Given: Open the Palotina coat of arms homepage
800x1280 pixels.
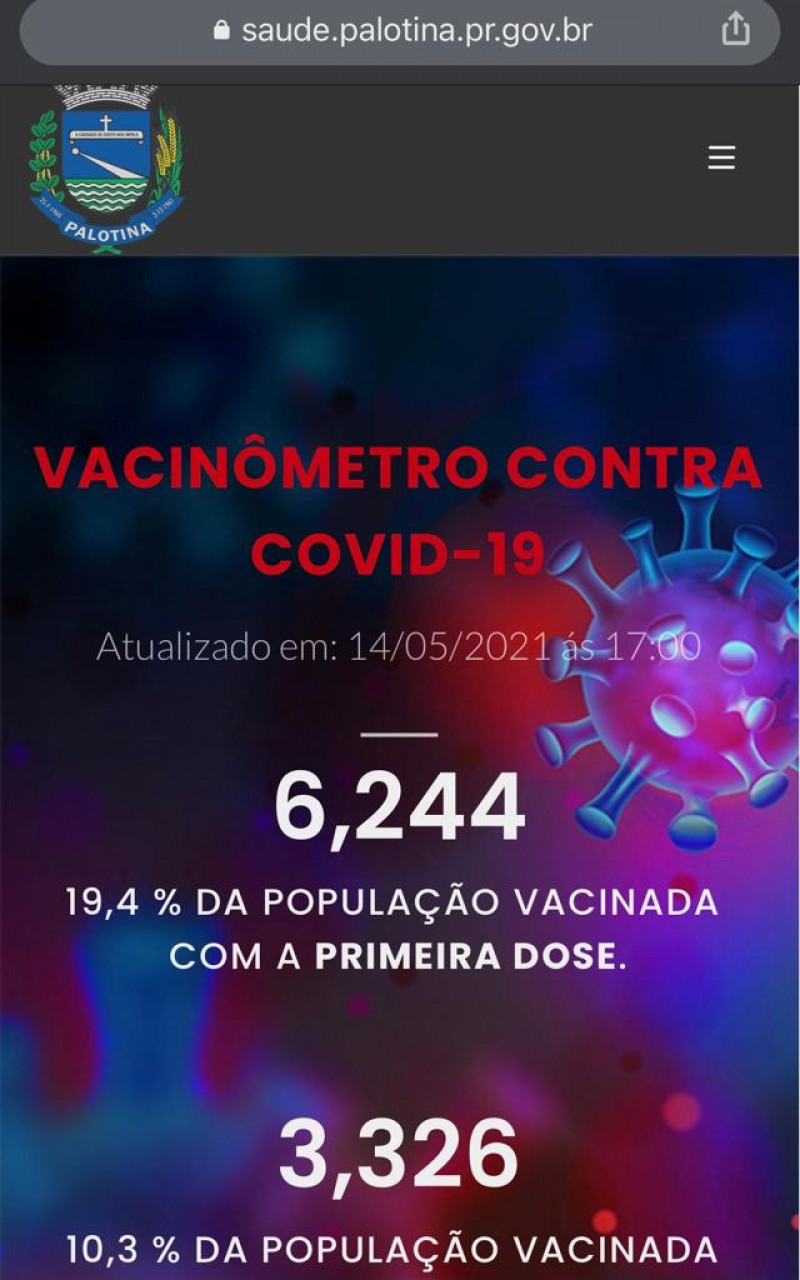Looking at the screenshot, I should [x=105, y=168].
